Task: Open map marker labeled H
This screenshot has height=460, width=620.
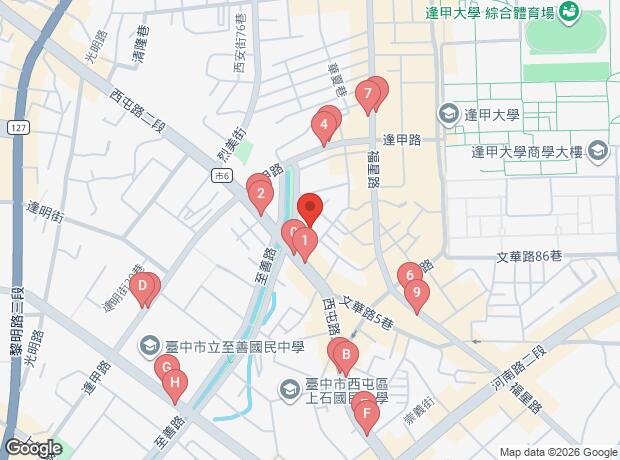Action: pyautogui.click(x=175, y=382)
